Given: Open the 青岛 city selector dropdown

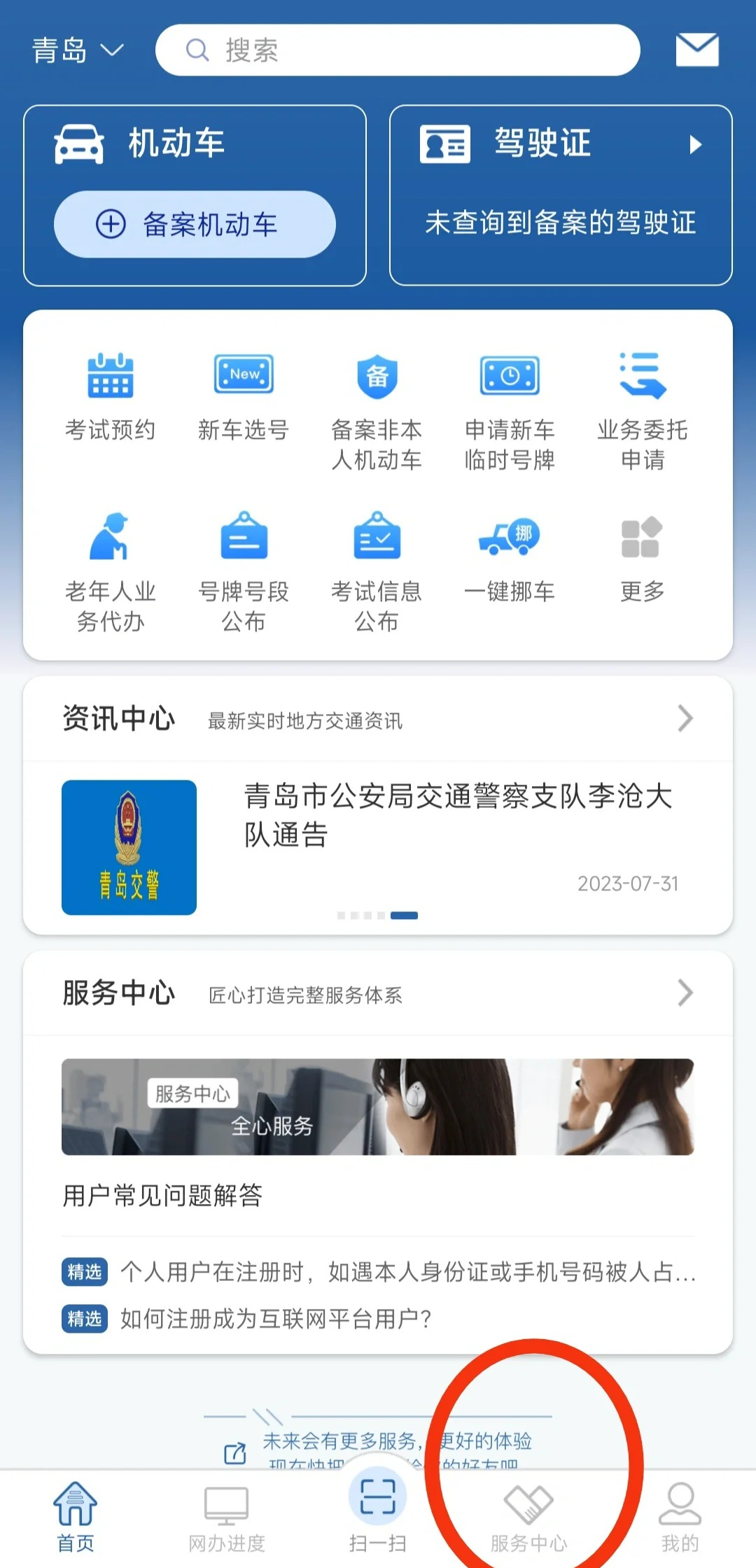Looking at the screenshot, I should coord(77,49).
